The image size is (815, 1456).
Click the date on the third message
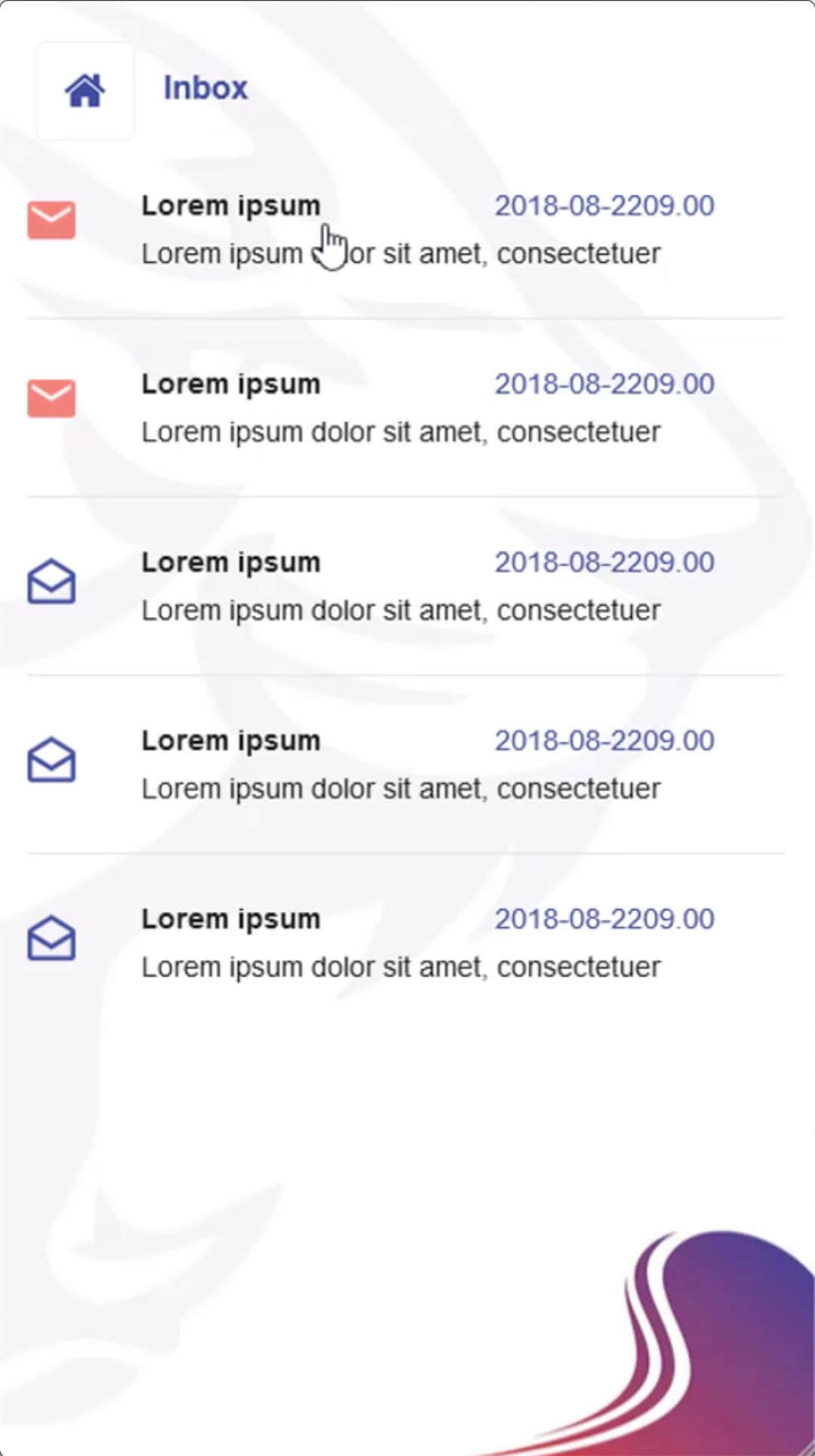pyautogui.click(x=604, y=562)
